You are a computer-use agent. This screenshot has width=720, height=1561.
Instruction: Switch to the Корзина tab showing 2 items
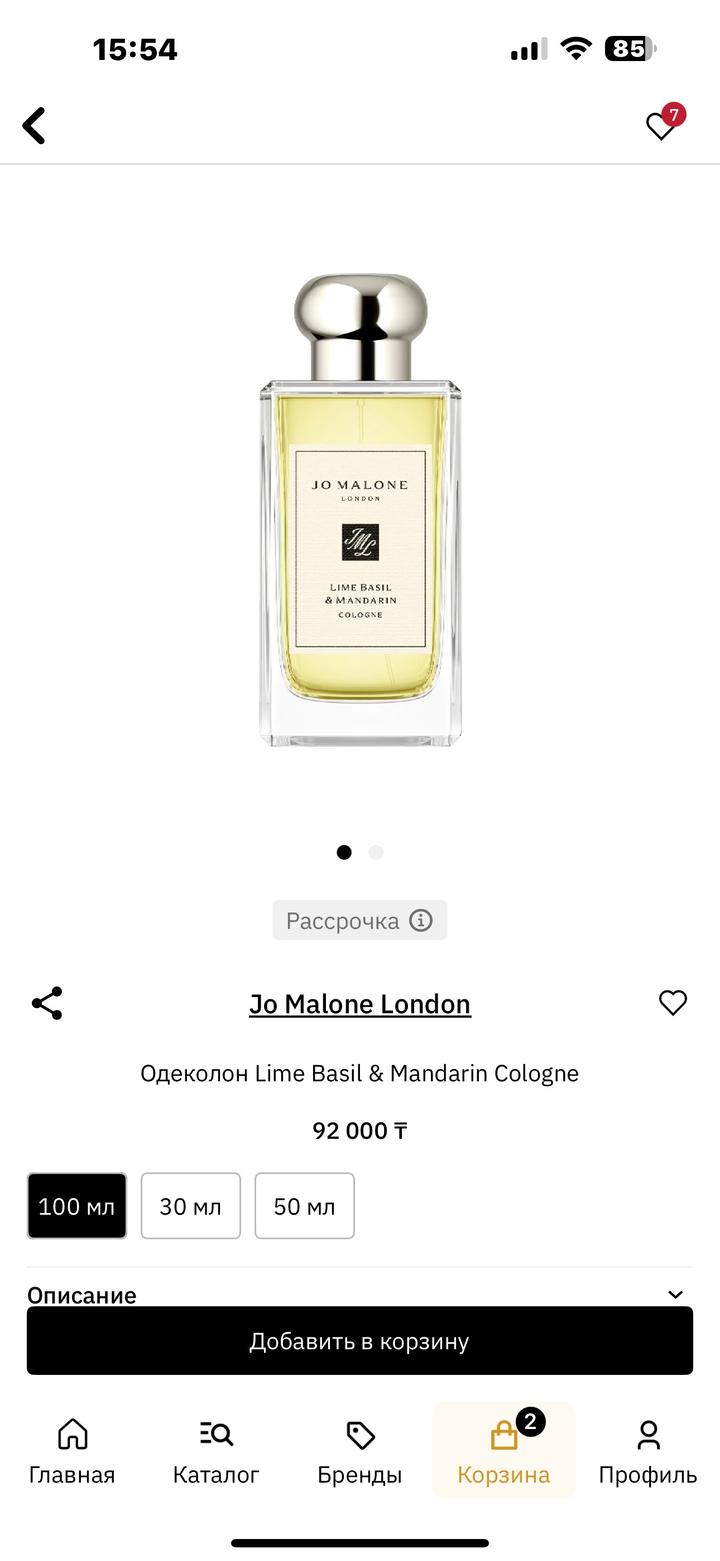[504, 1450]
